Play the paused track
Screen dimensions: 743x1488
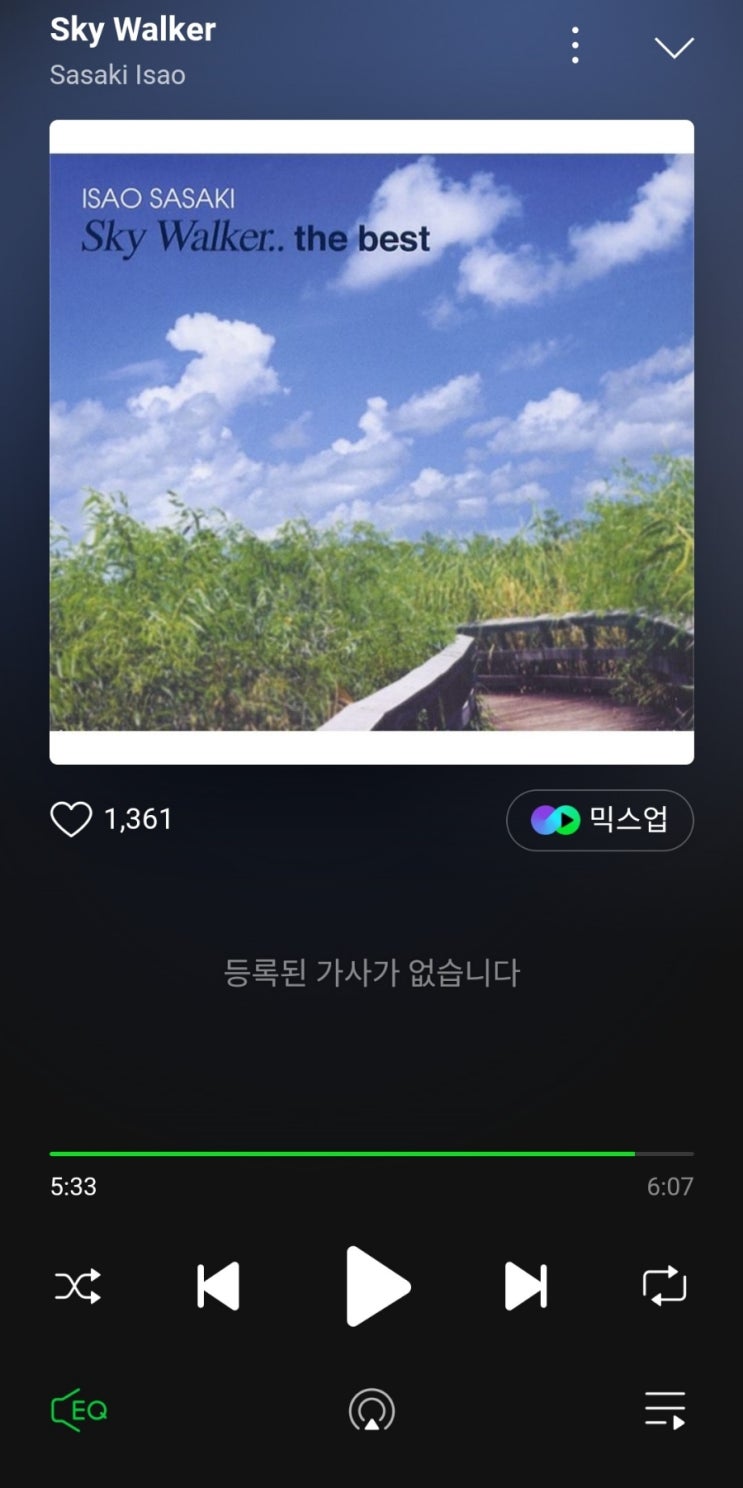point(376,1286)
